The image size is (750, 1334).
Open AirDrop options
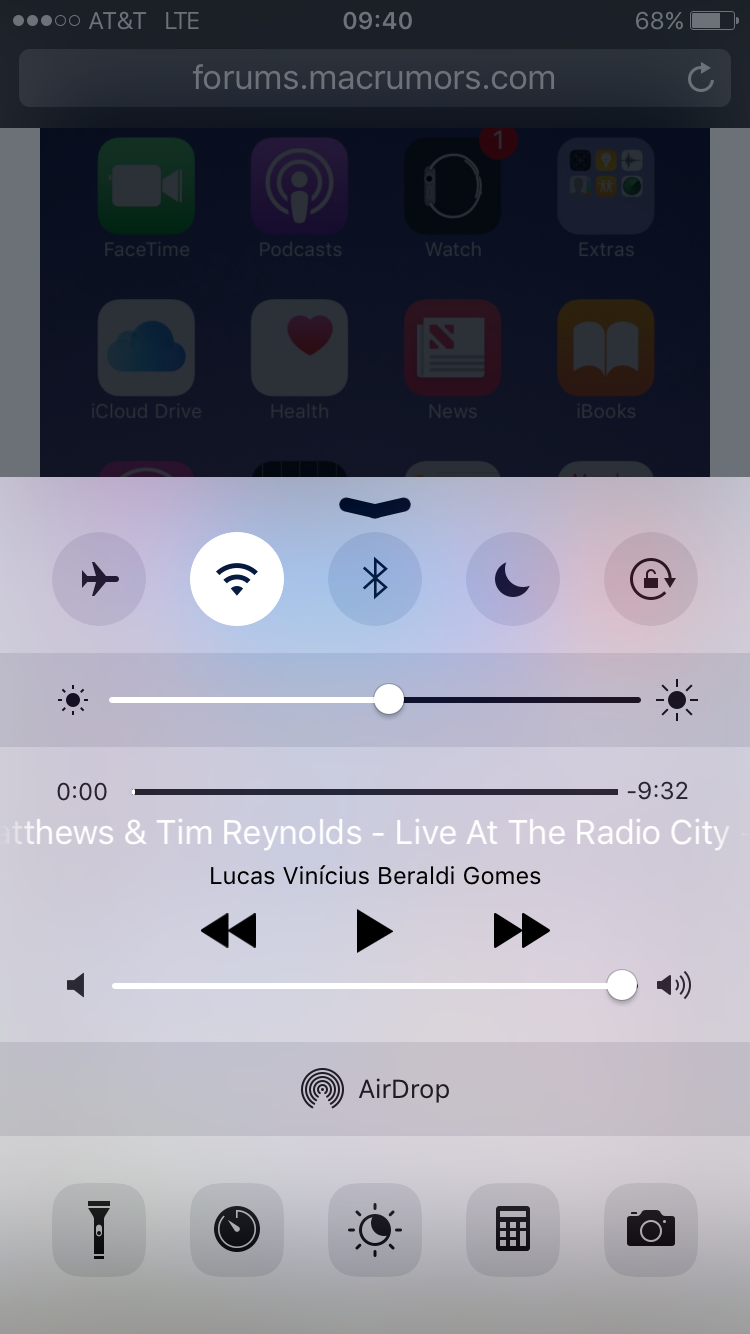coord(375,1089)
